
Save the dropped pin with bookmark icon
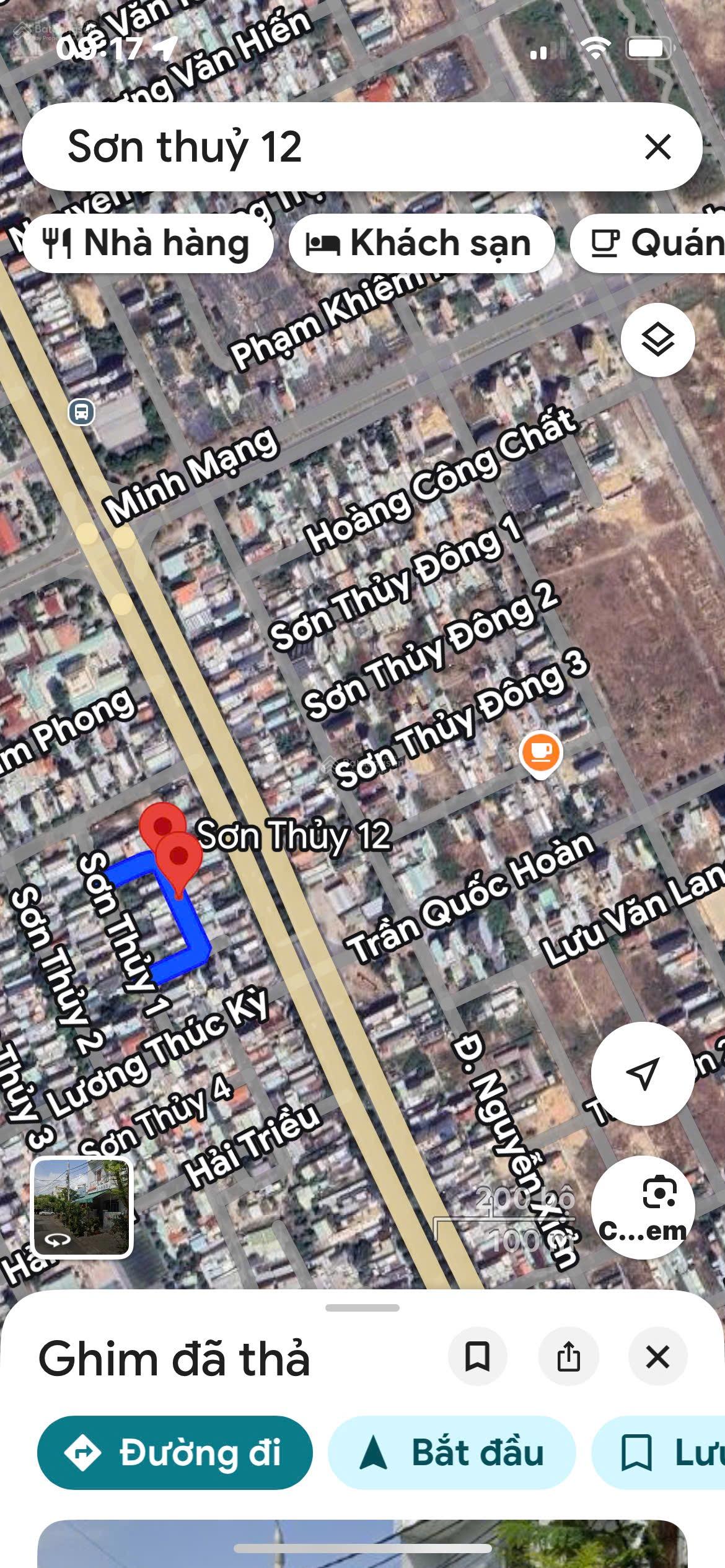pos(477,1357)
